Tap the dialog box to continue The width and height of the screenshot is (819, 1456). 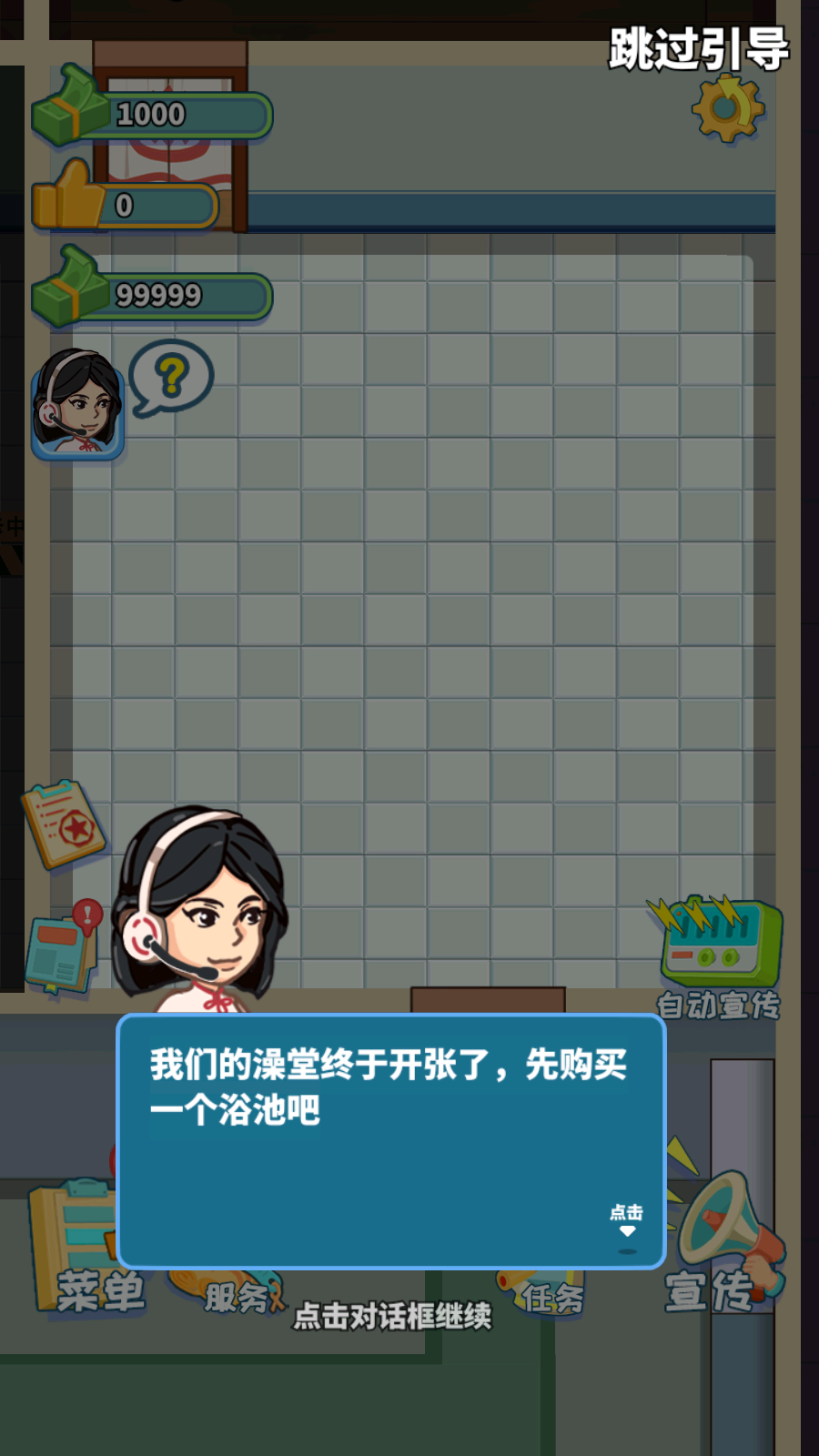(x=391, y=1141)
